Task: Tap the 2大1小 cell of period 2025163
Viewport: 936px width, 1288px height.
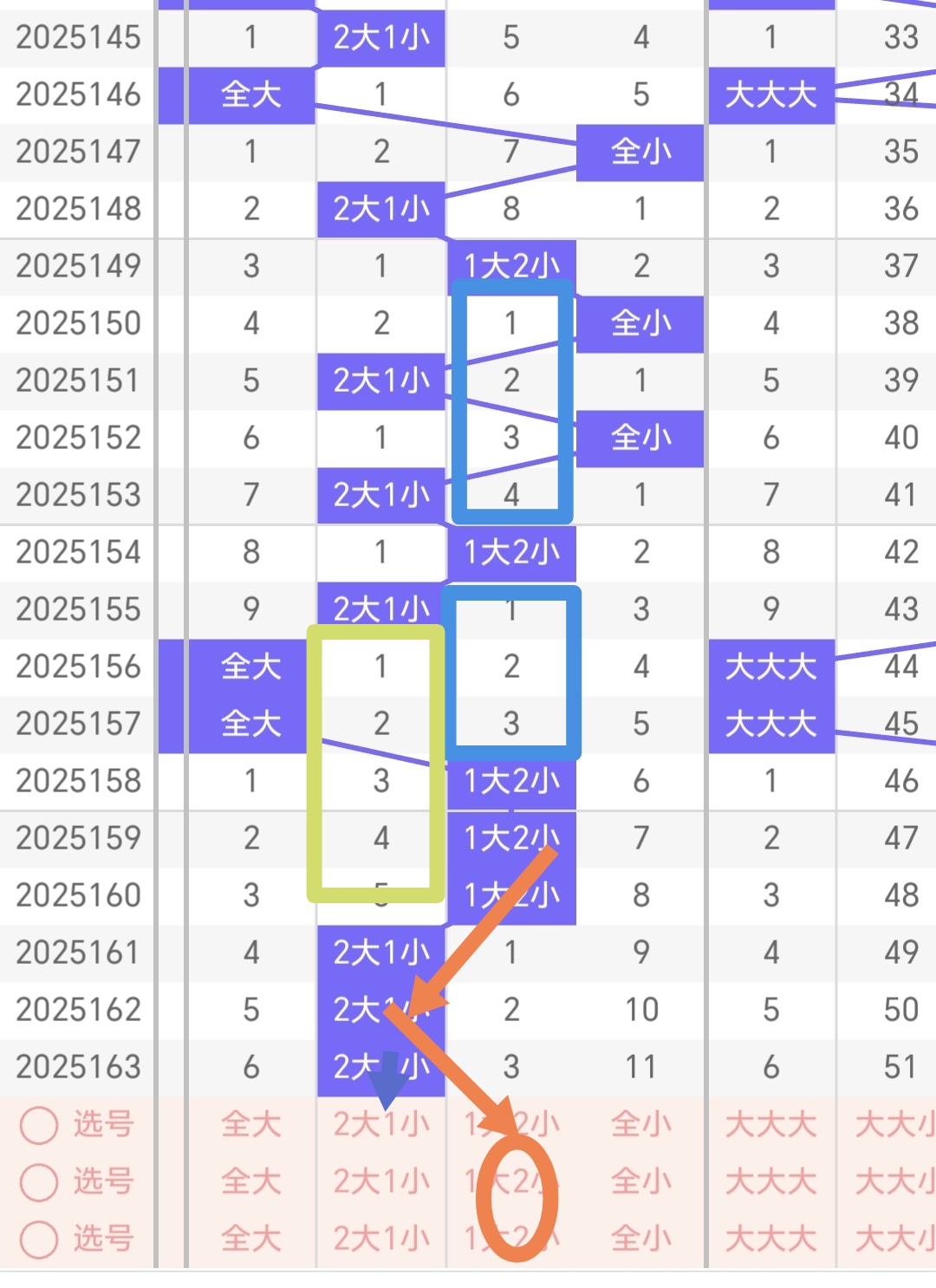Action: point(381,1067)
